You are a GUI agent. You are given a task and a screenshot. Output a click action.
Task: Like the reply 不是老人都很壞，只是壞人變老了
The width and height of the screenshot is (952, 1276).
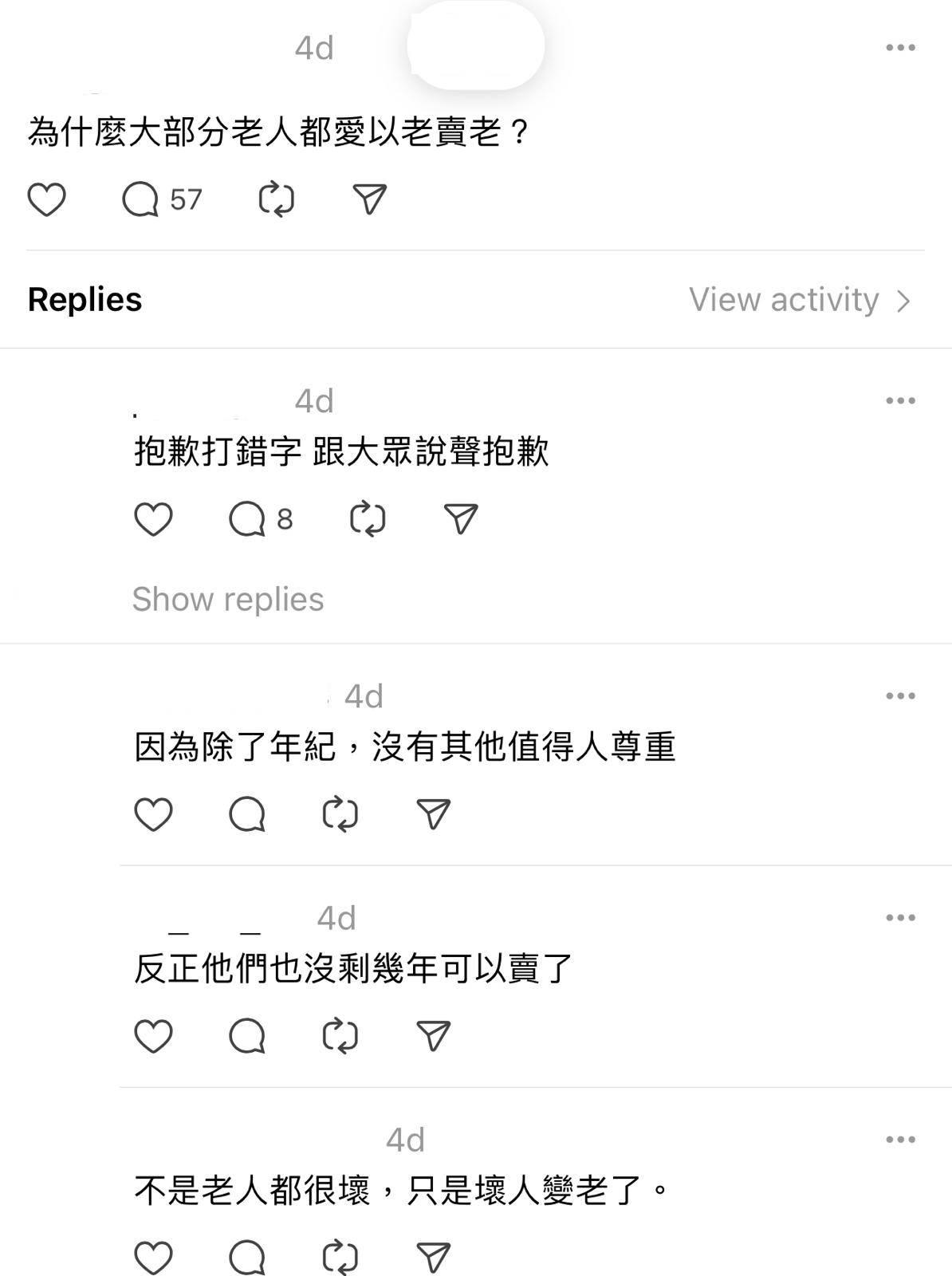tap(153, 1258)
